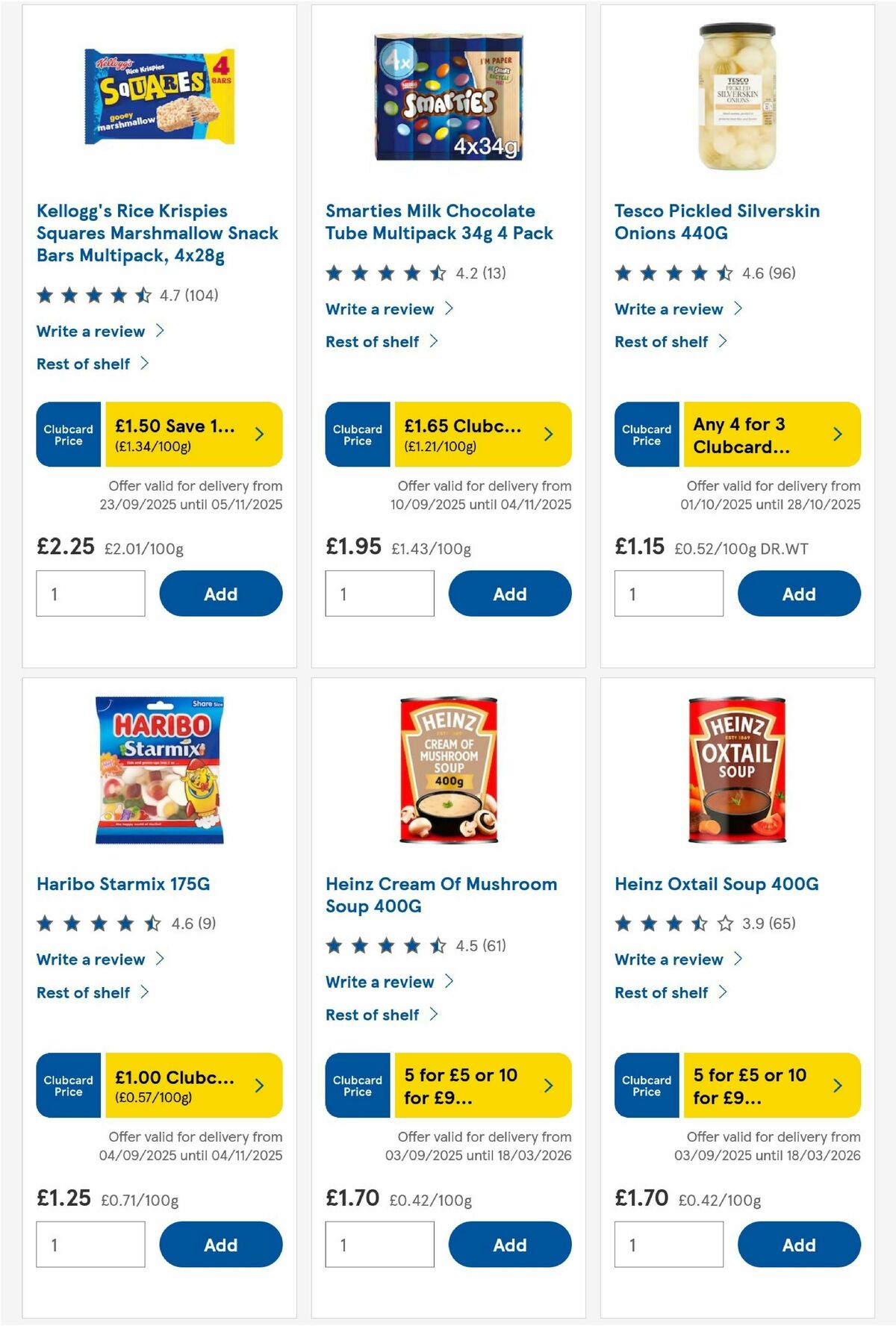Open the Clubcard Price badge on Heinz Oxtail Soup

tap(646, 1085)
